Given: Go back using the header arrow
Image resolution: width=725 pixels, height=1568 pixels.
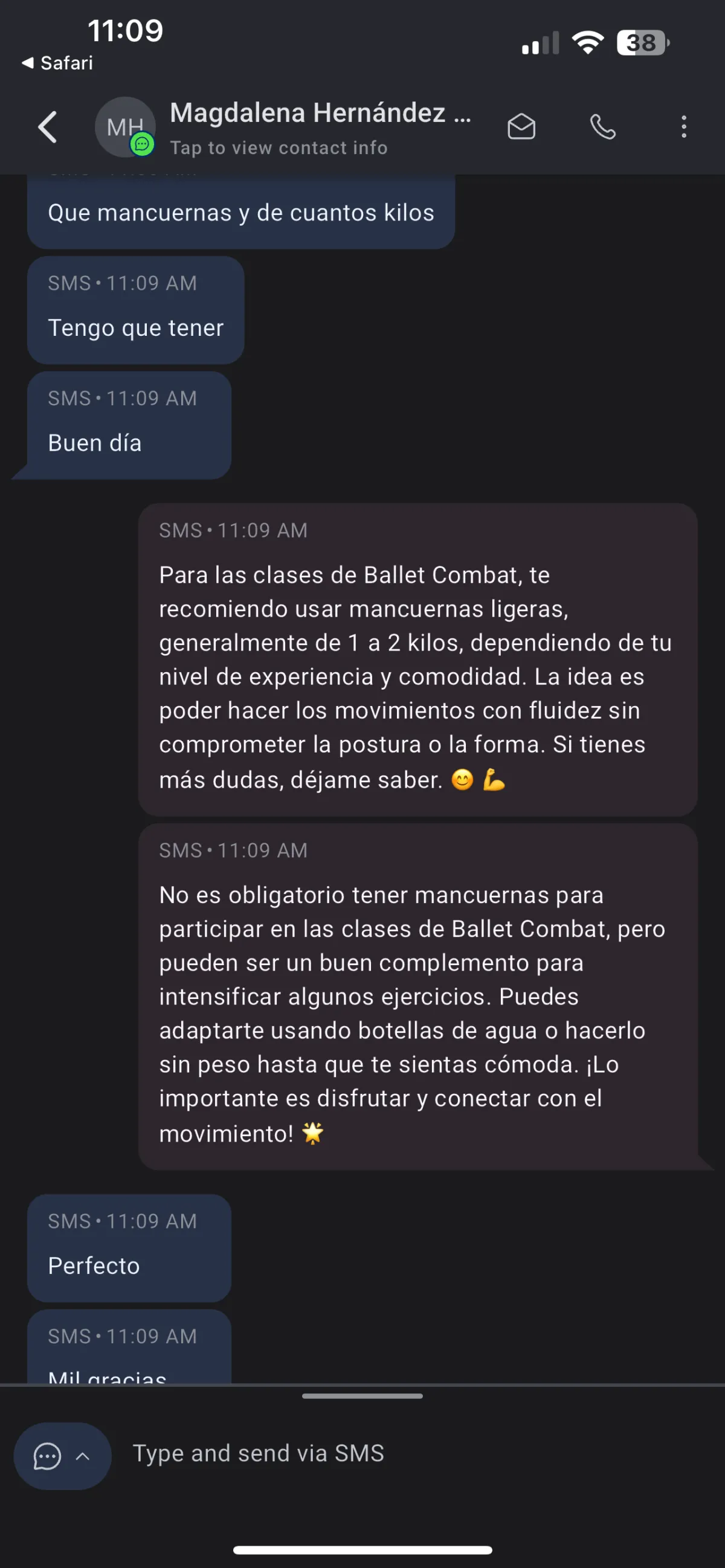Looking at the screenshot, I should (48, 127).
